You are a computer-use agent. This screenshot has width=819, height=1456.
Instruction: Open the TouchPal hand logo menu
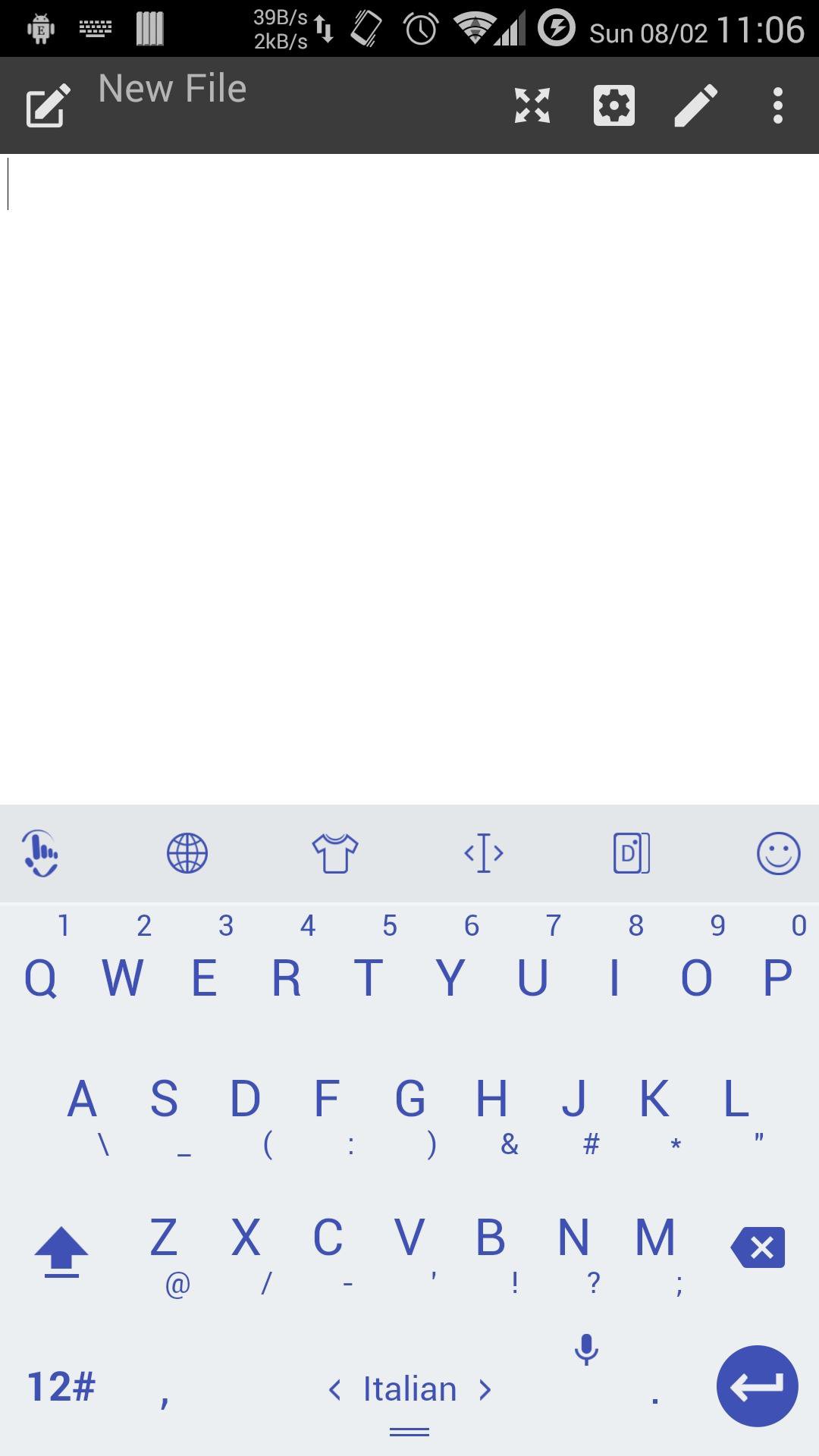pyautogui.click(x=40, y=853)
